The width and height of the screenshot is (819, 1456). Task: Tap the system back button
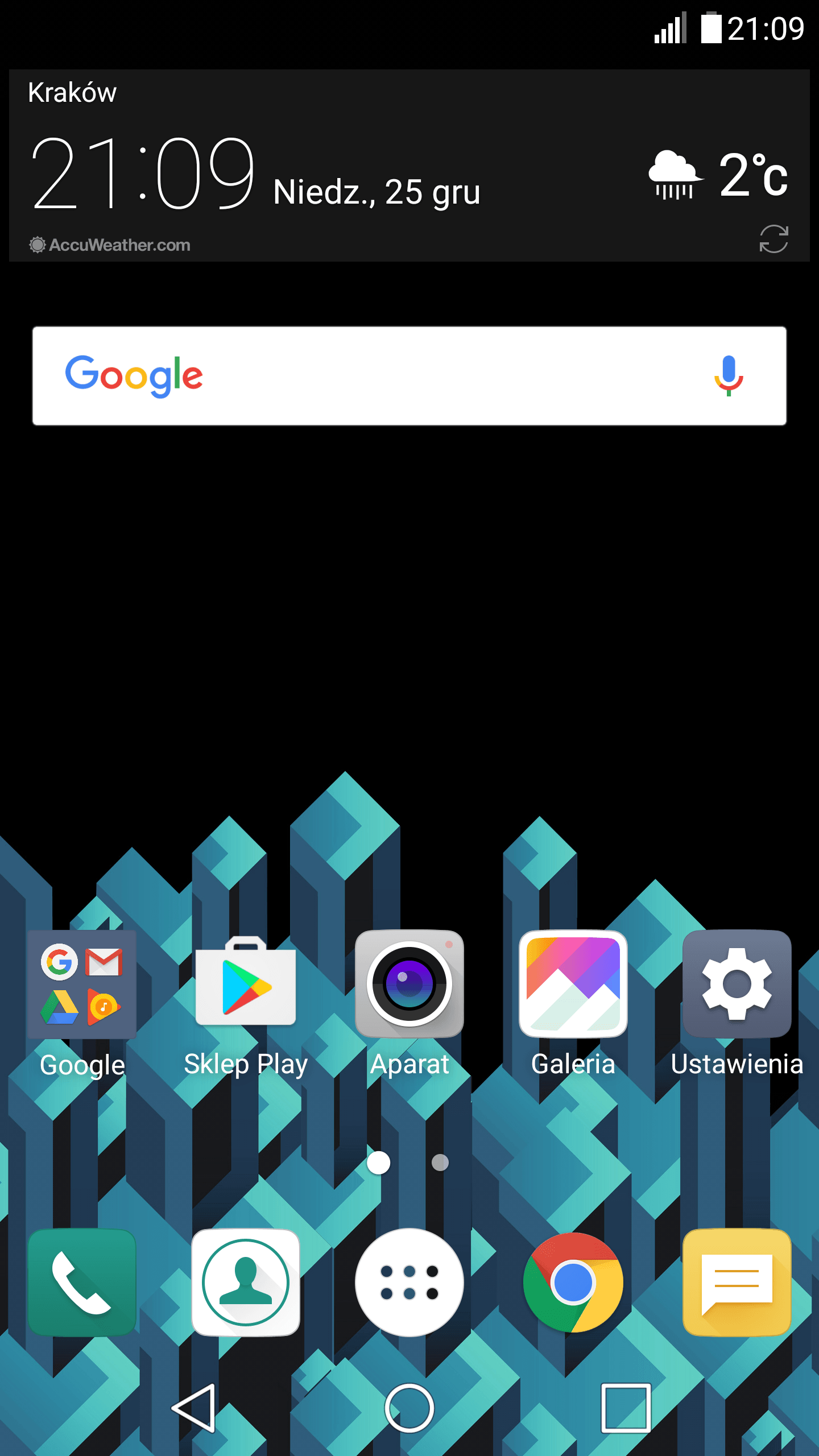pyautogui.click(x=195, y=1408)
